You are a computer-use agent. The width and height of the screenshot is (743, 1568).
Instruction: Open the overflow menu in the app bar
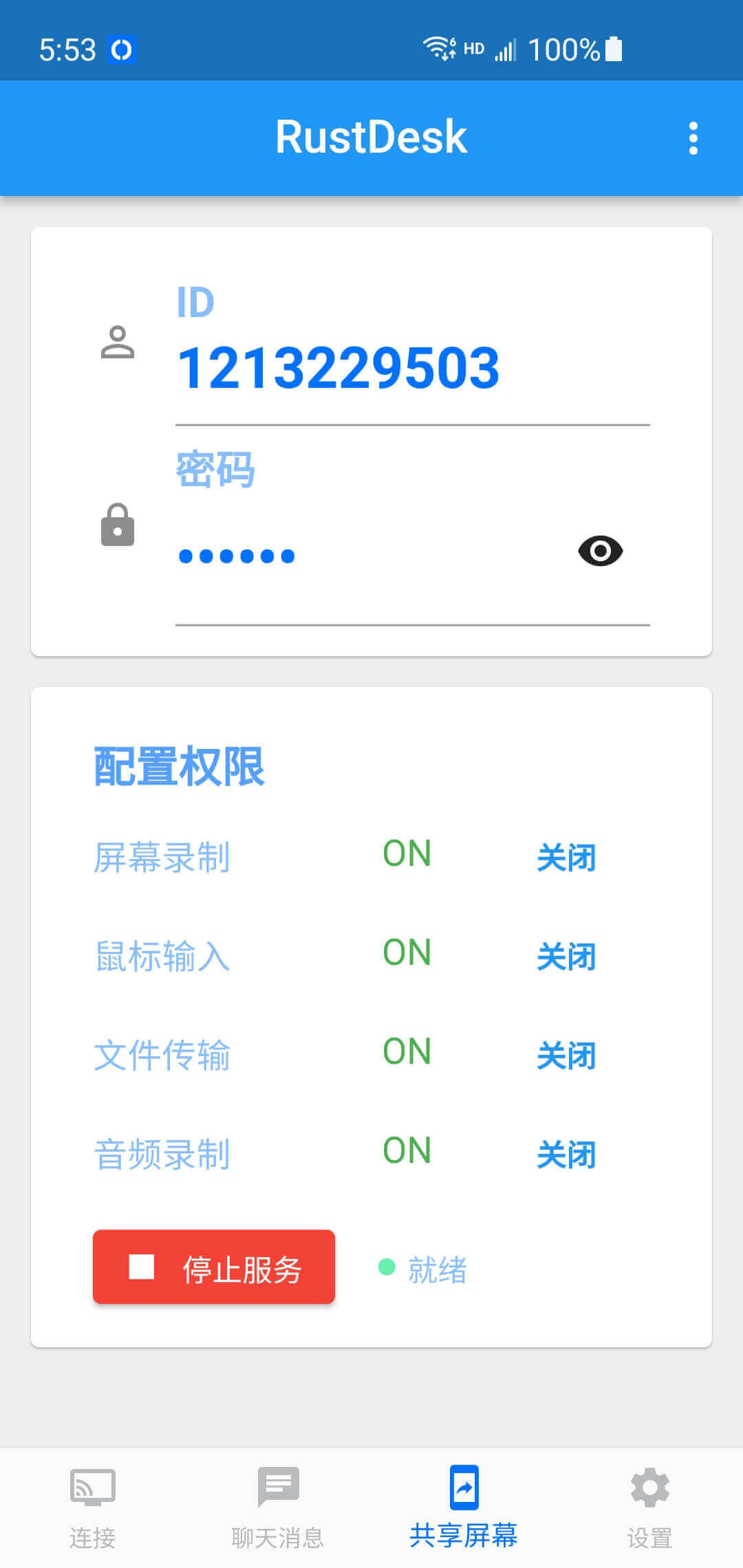click(x=693, y=138)
